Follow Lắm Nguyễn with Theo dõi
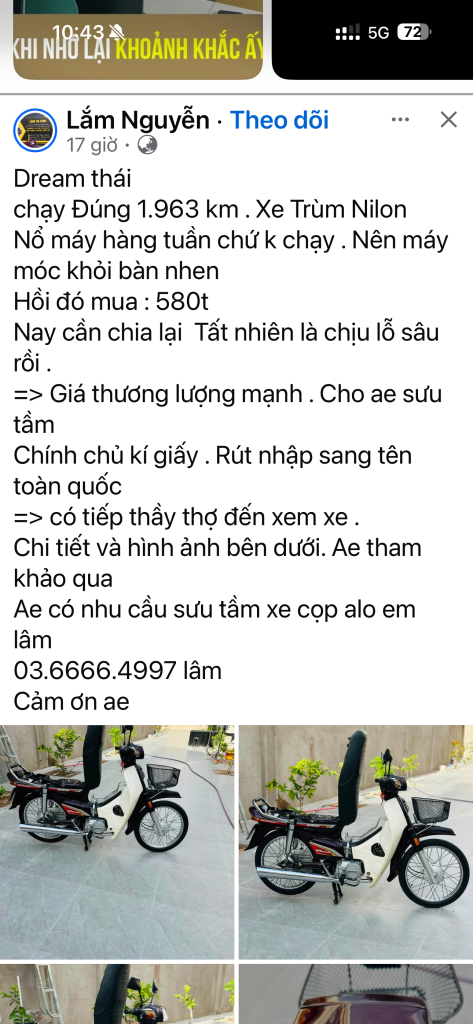This screenshot has height=1024, width=473. 280,120
